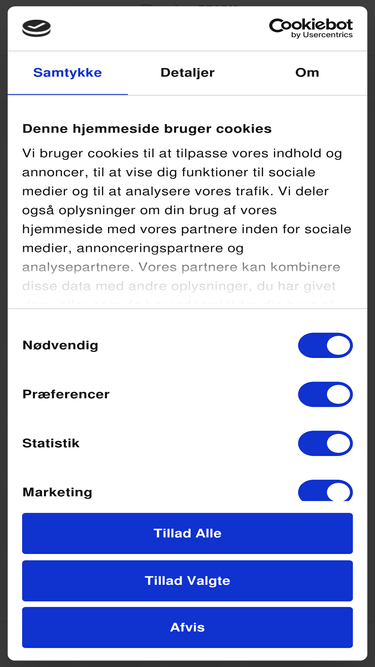Switch to the Detaljer tab
Viewport: 375px width, 667px height.
[187, 73]
